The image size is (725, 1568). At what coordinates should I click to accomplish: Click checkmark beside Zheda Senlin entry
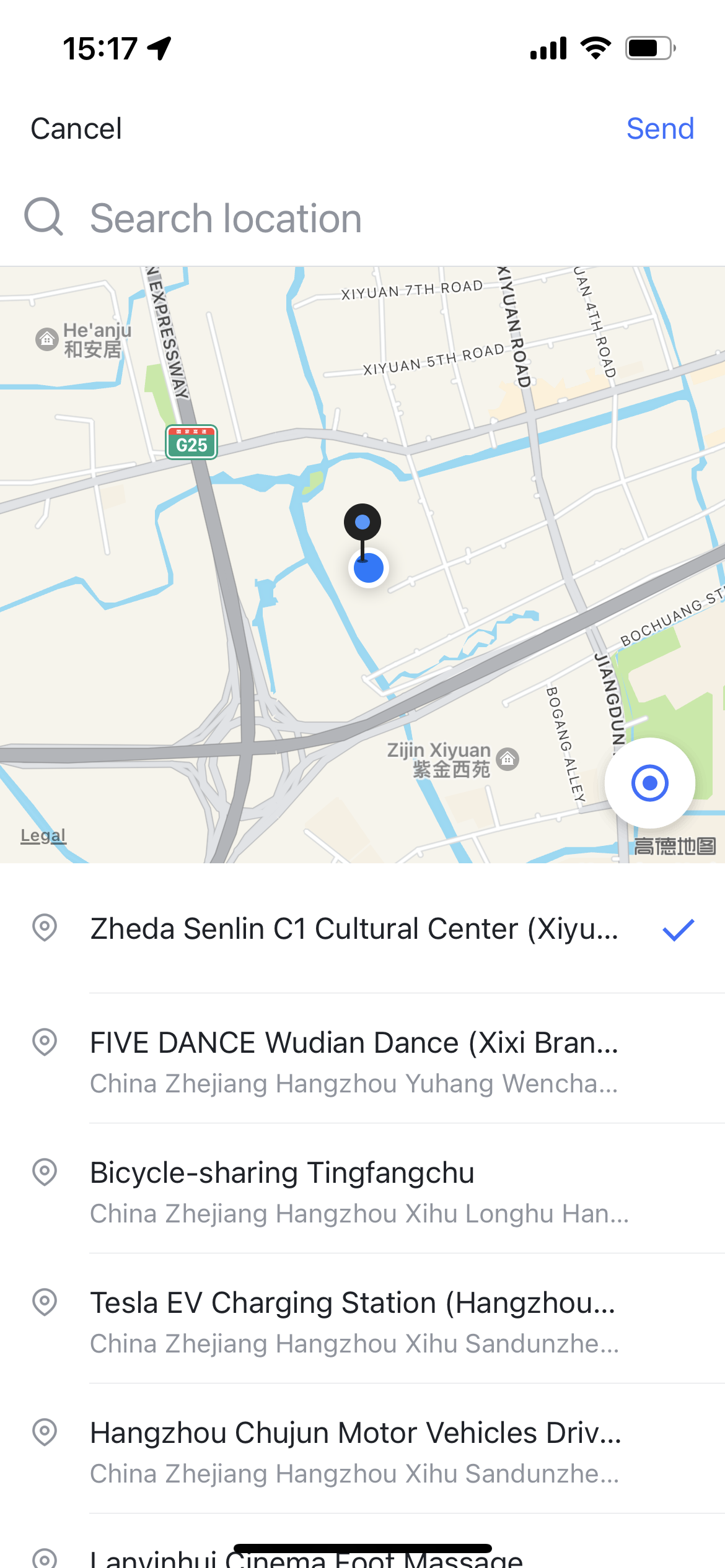click(x=677, y=929)
